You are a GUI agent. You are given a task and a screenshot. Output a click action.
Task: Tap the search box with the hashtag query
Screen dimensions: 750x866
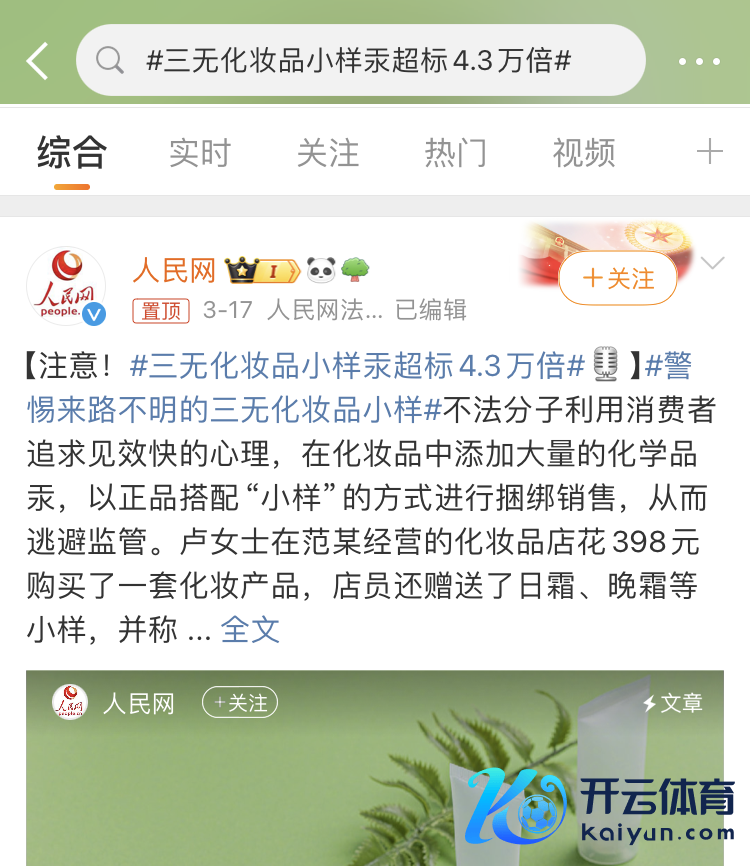coord(360,61)
